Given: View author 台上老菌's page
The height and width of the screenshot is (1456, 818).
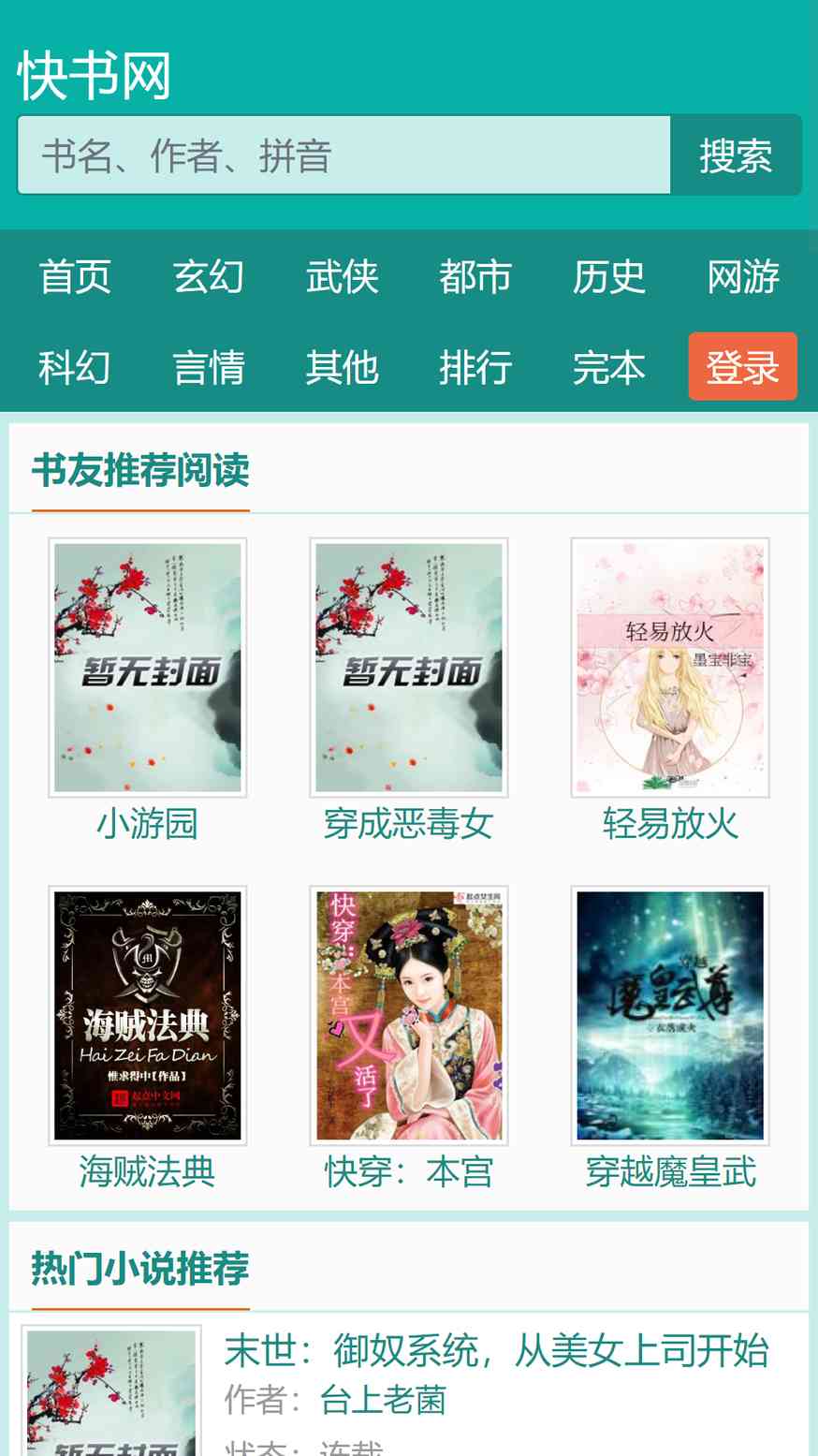Looking at the screenshot, I should 383,1401.
